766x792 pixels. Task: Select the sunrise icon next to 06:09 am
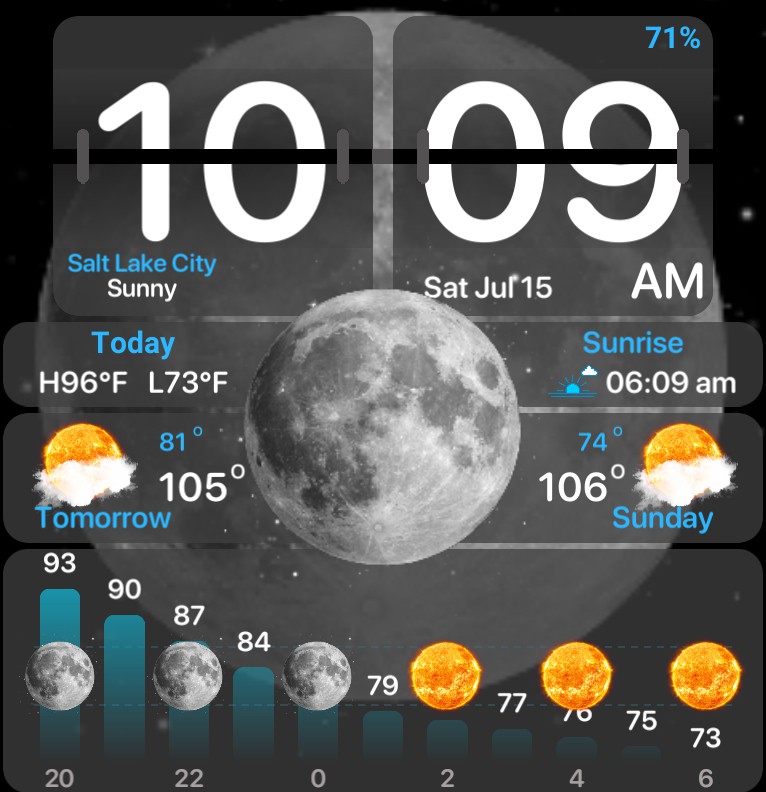pyautogui.click(x=570, y=382)
